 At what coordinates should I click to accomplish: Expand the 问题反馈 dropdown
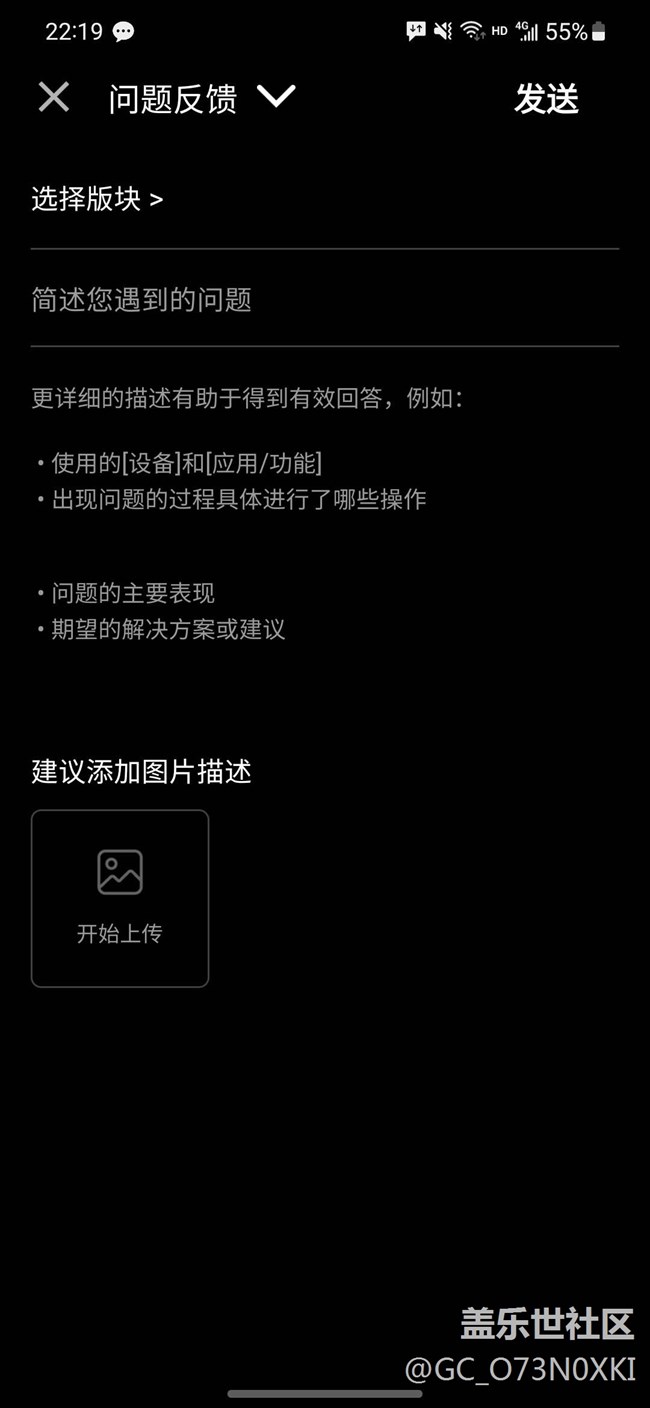(x=275, y=97)
